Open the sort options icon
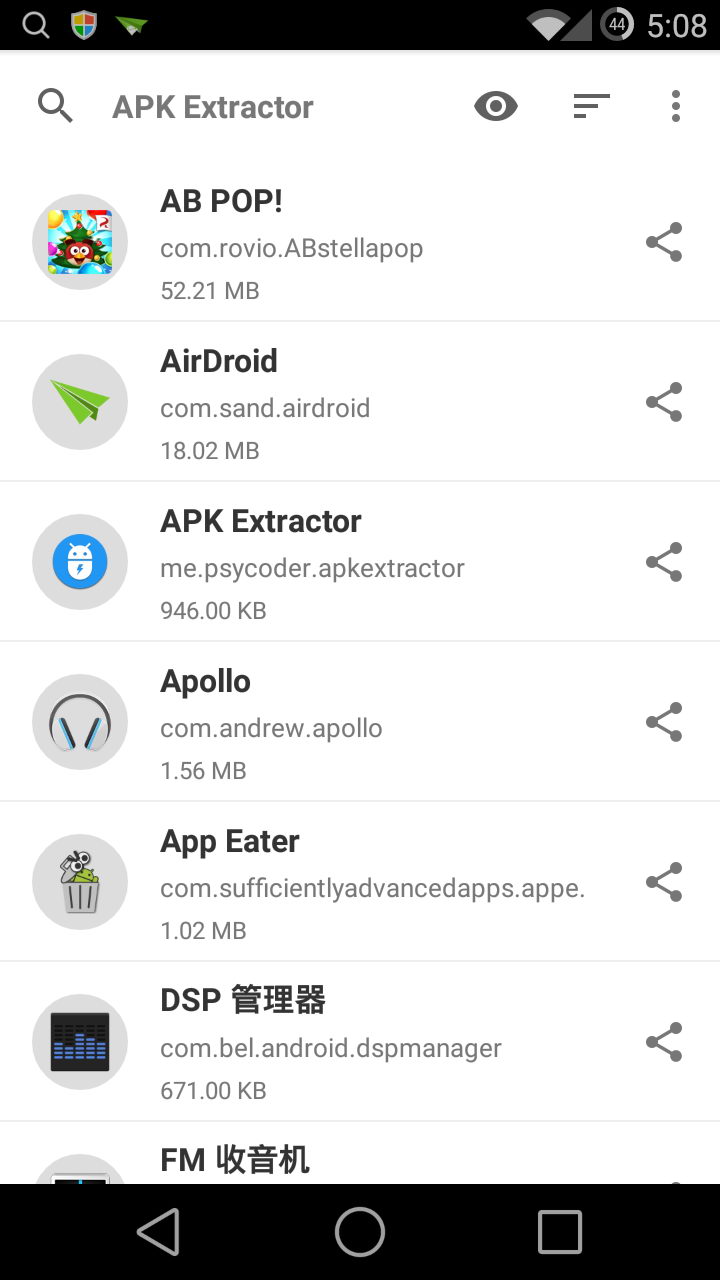Image resolution: width=720 pixels, height=1280 pixels. pyautogui.click(x=591, y=106)
